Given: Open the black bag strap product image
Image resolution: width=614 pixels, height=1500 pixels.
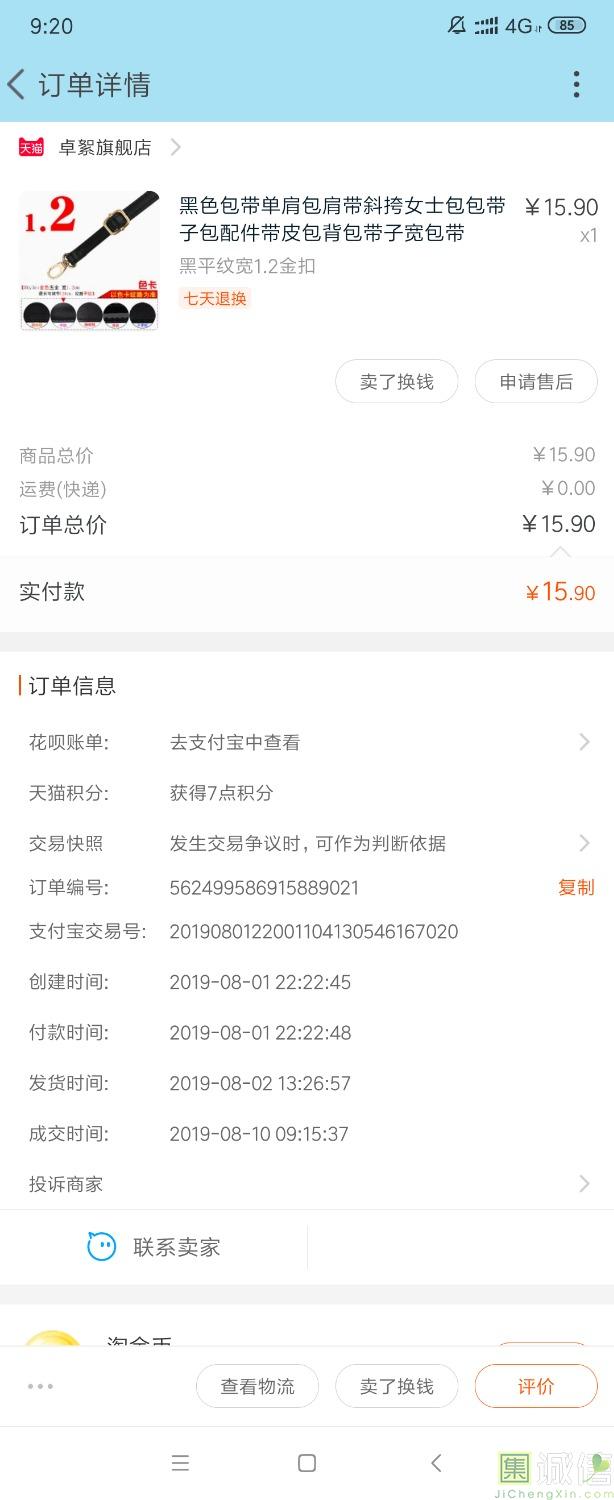Looking at the screenshot, I should click(89, 260).
